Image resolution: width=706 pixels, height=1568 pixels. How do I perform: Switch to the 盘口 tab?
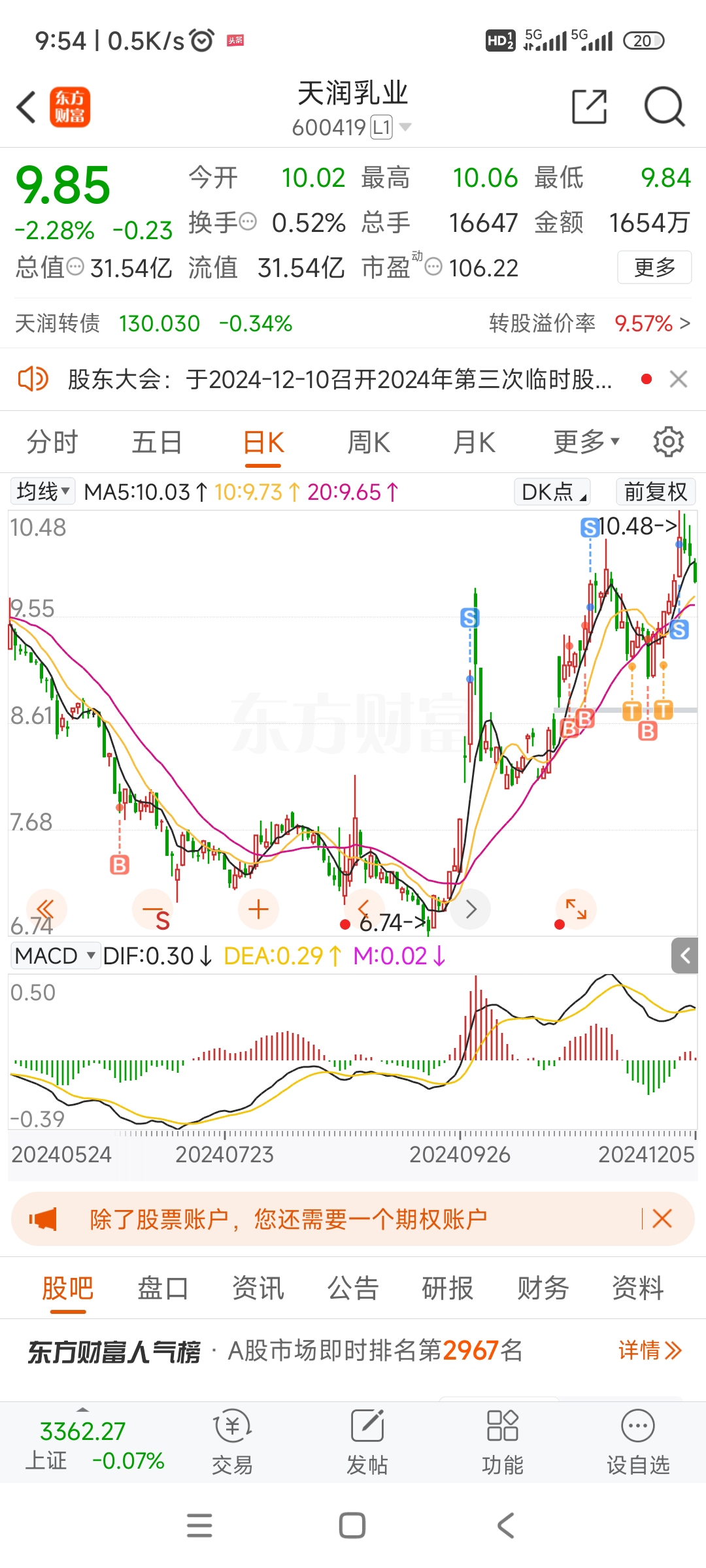point(163,1288)
